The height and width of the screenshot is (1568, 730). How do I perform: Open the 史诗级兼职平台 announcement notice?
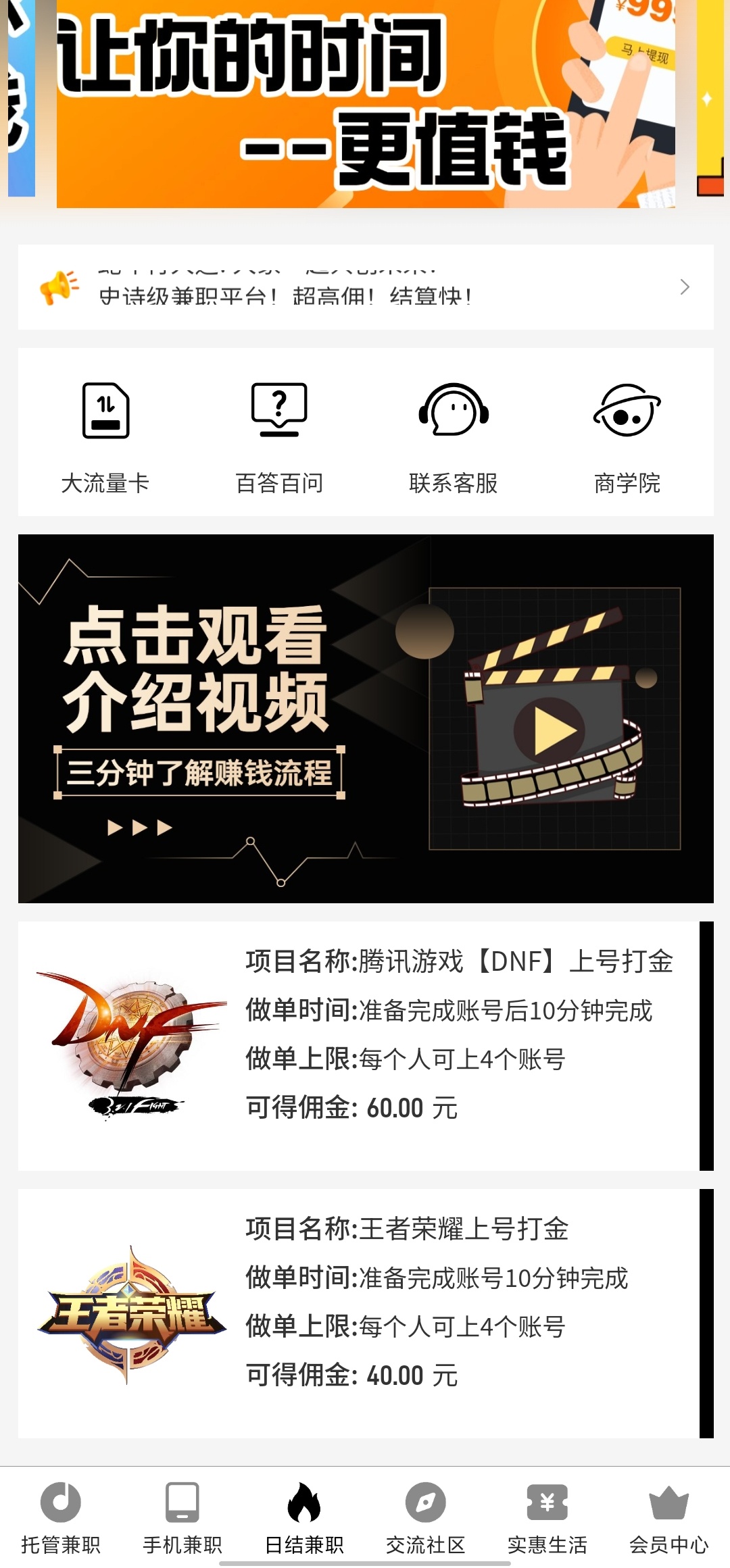365,288
